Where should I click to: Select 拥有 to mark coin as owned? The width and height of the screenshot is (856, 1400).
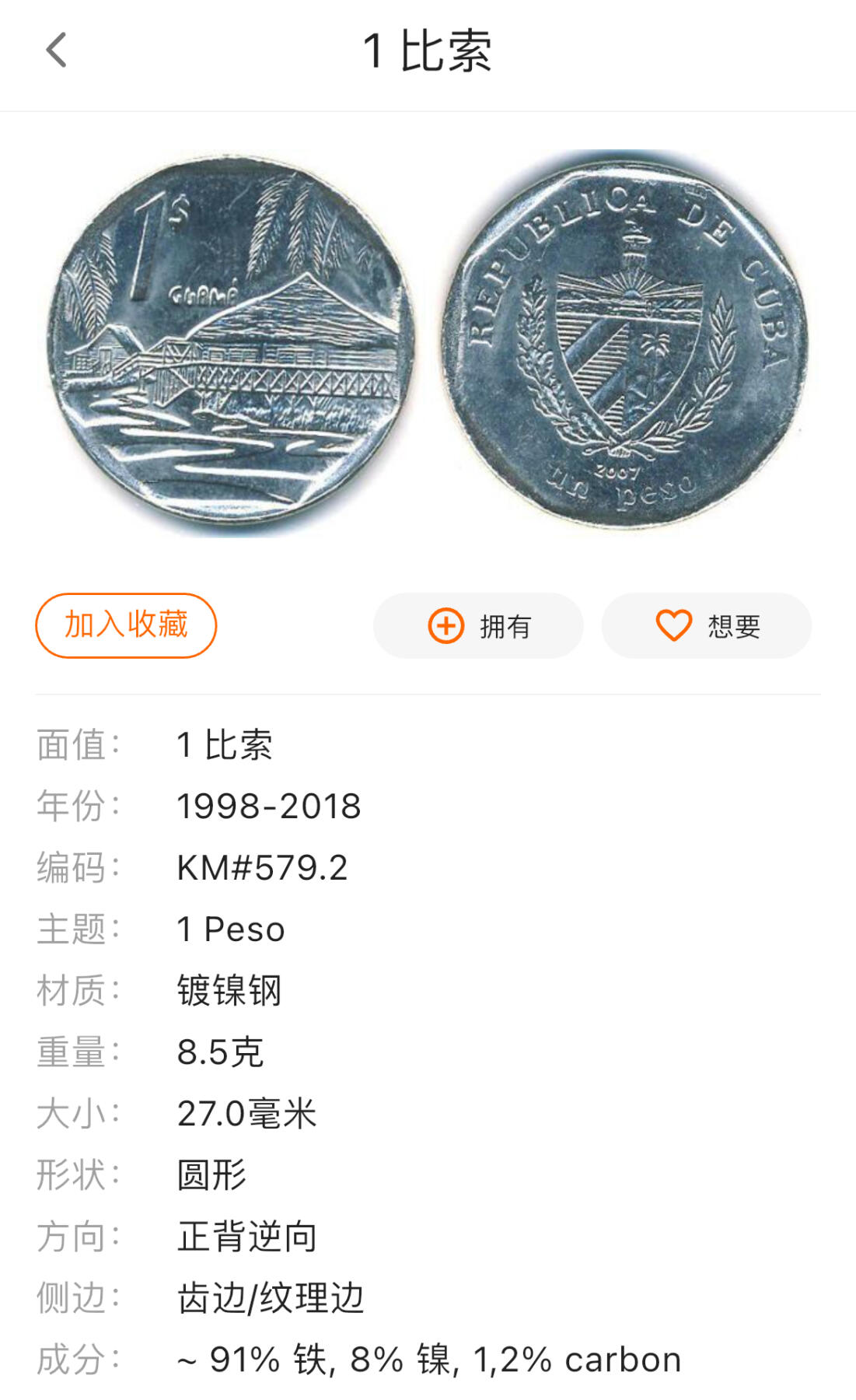pos(478,625)
